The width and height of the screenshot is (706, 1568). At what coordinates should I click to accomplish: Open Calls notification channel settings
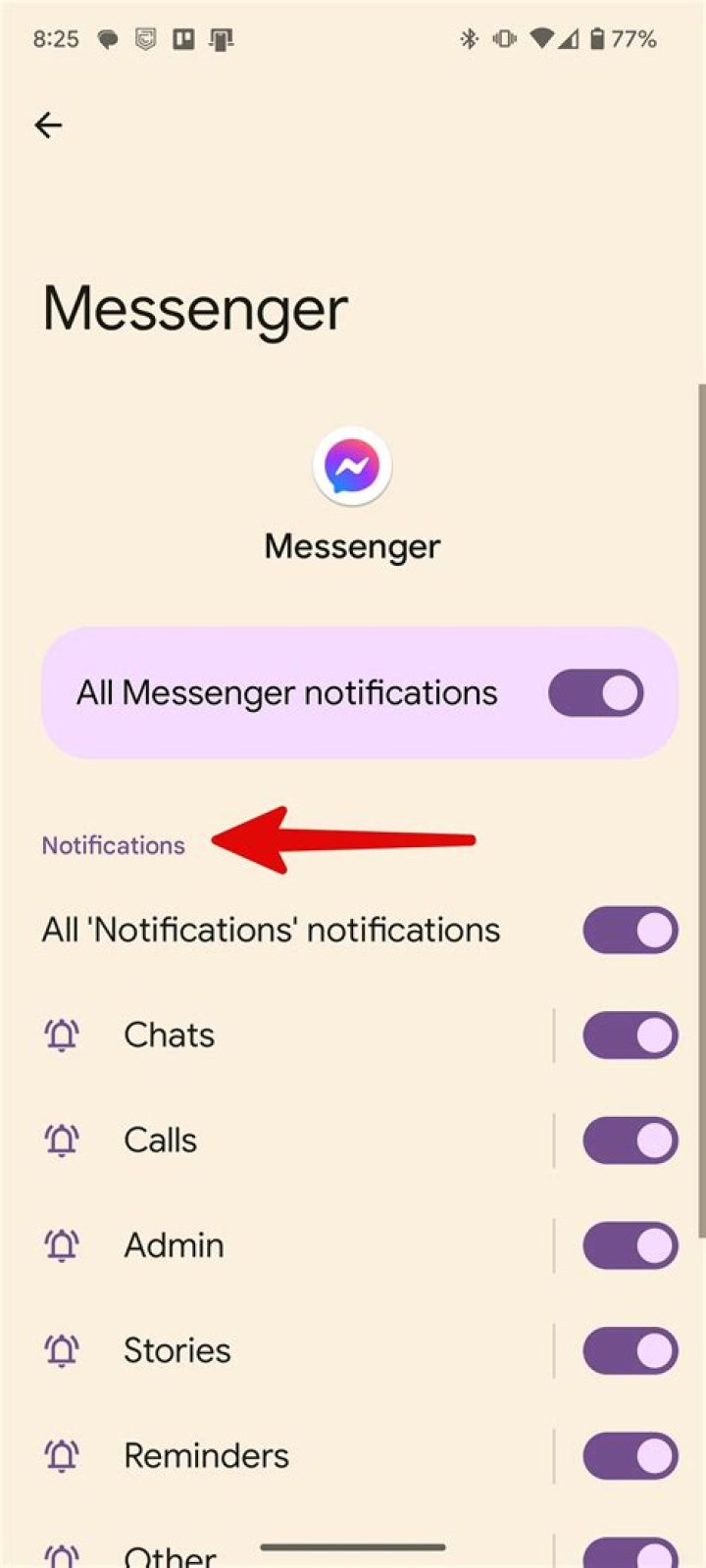click(x=160, y=1140)
